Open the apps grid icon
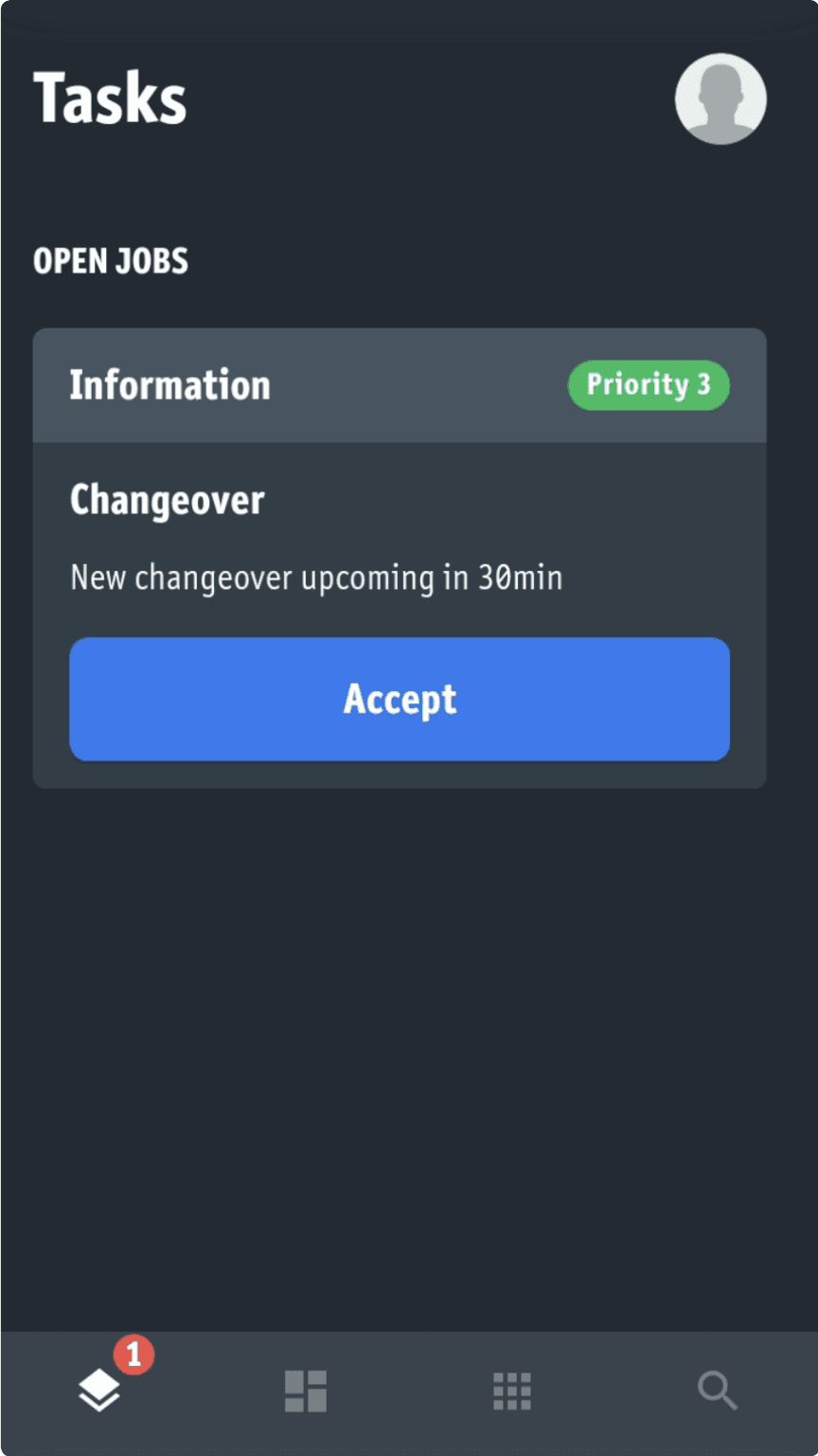The width and height of the screenshot is (818, 1456). [x=511, y=1389]
